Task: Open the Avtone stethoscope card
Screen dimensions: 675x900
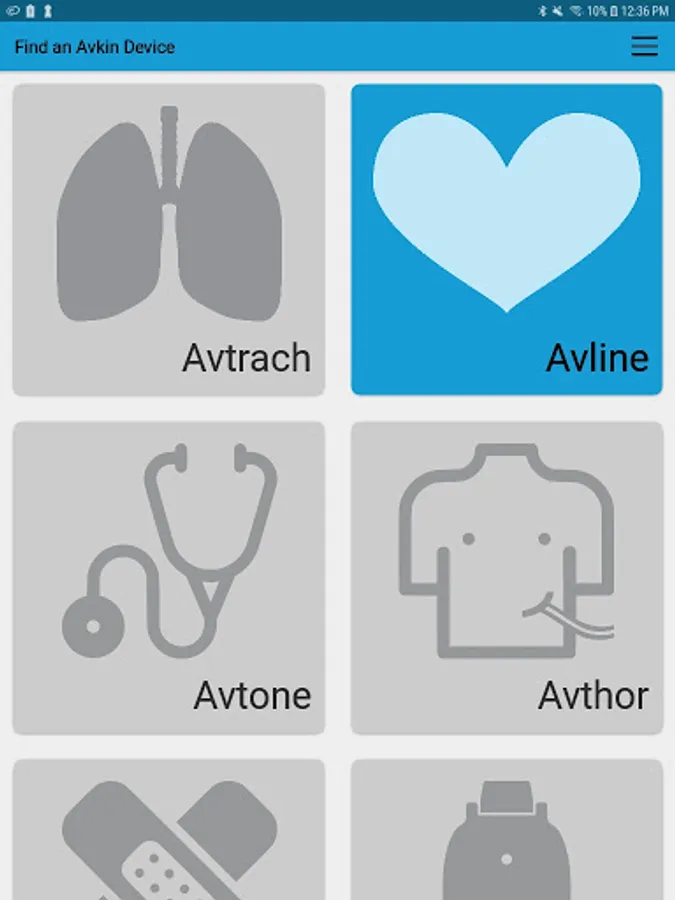Action: [169, 578]
